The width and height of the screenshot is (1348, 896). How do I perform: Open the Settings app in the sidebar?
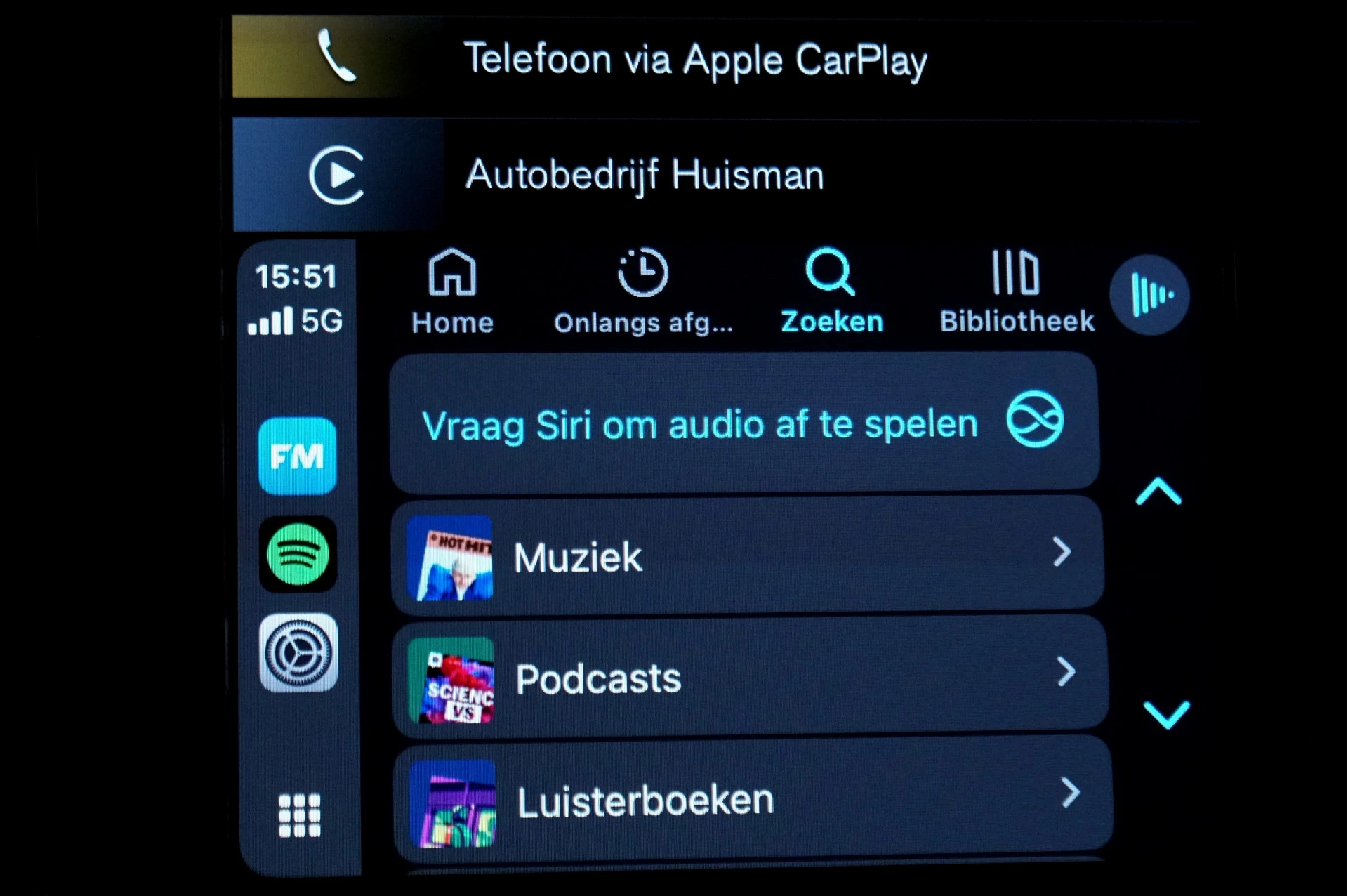pos(298,653)
